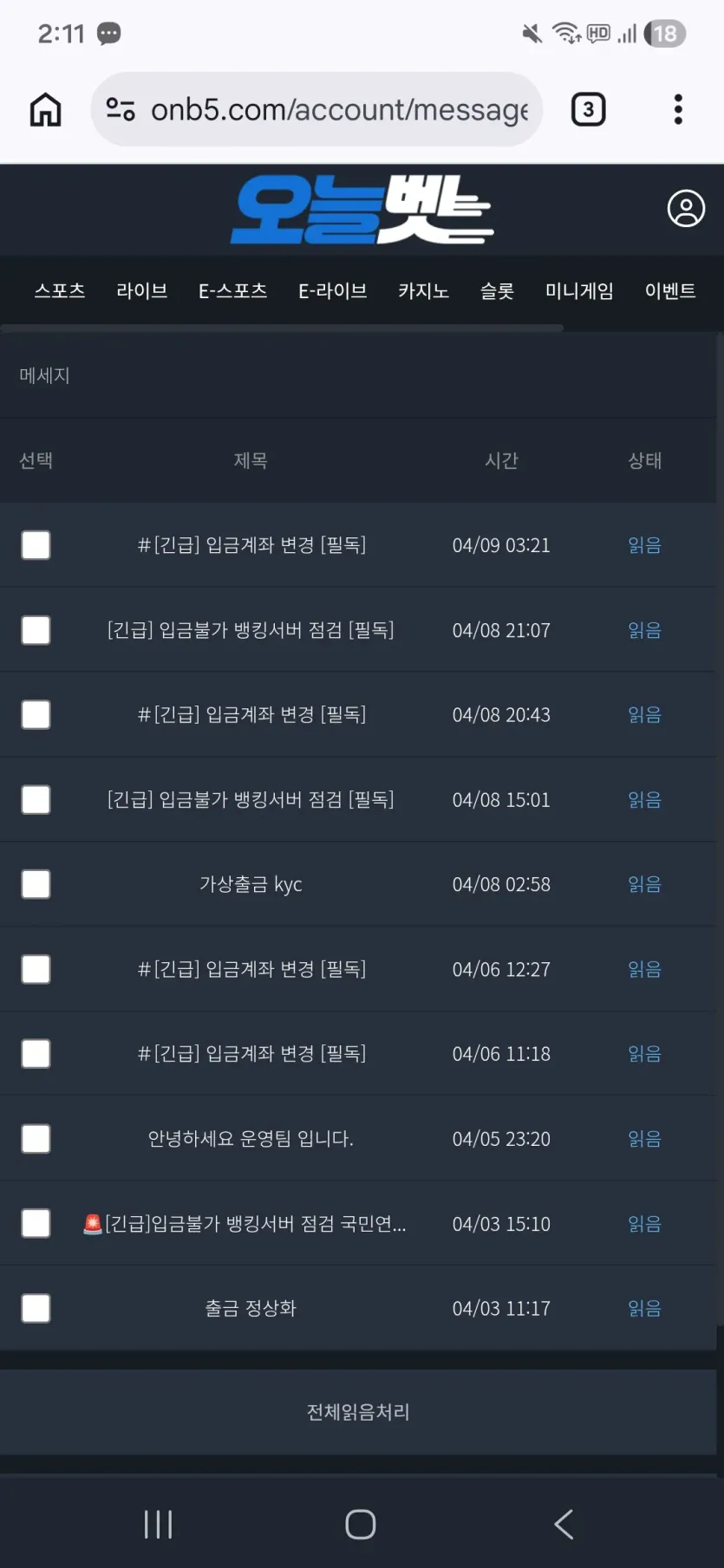Open the browser tab switcher

coord(589,109)
